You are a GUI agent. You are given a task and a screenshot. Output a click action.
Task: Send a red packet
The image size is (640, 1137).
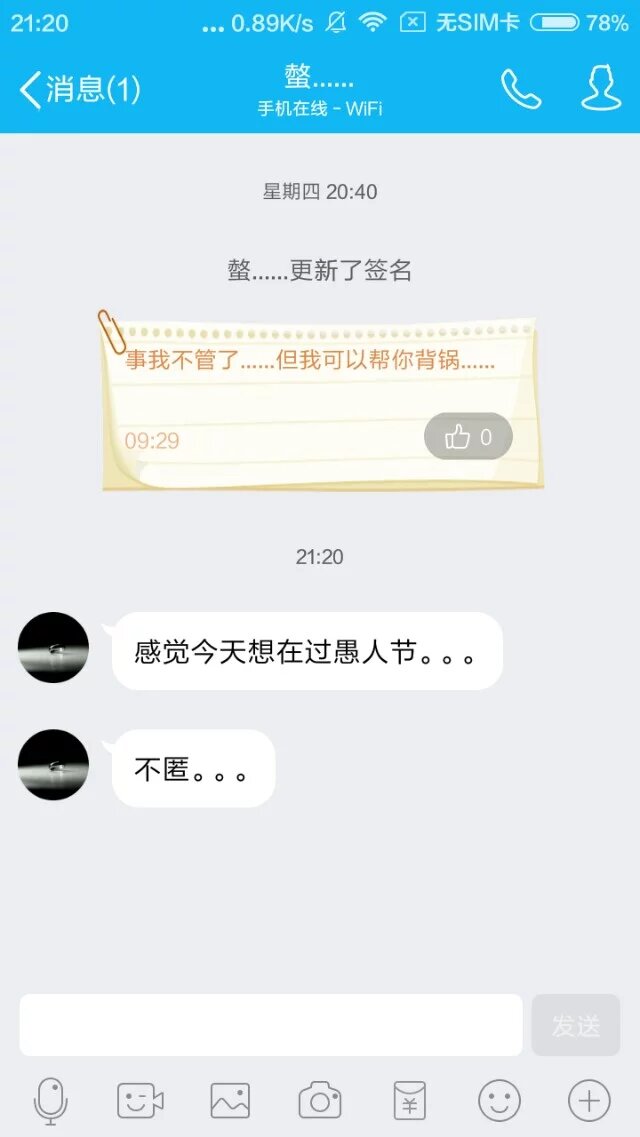409,1101
